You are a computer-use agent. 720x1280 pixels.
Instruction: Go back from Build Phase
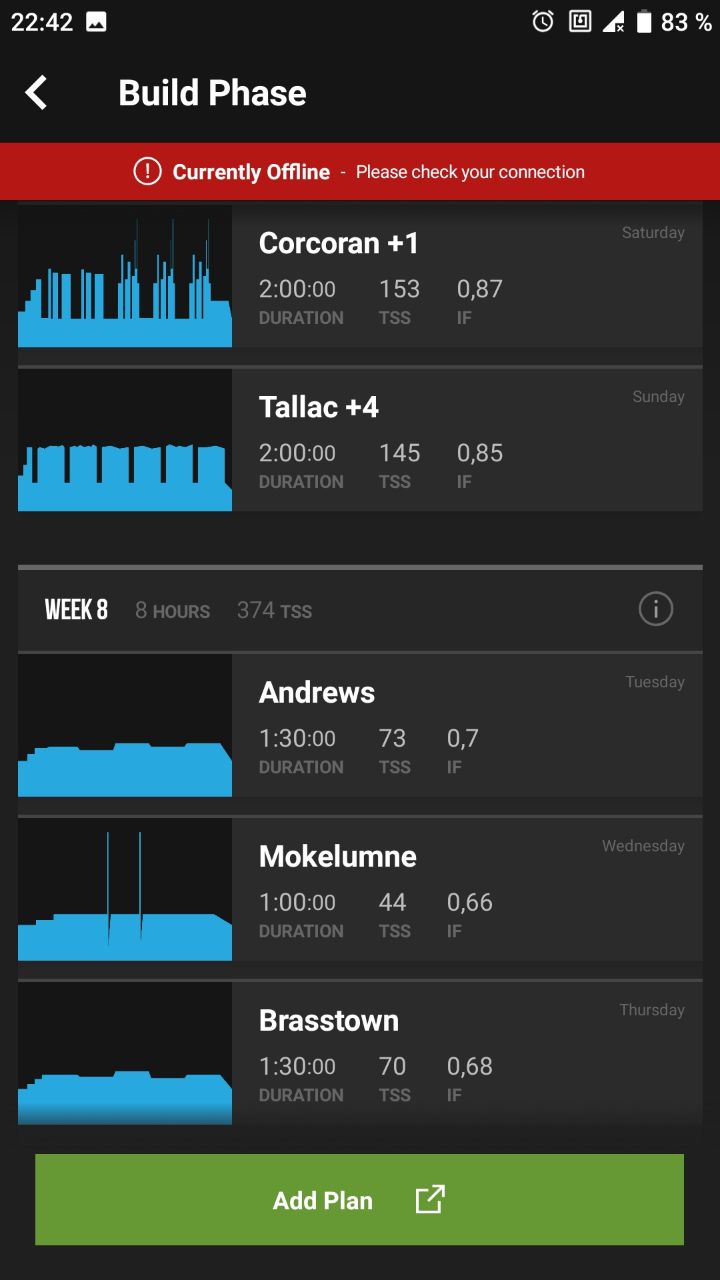tap(36, 93)
